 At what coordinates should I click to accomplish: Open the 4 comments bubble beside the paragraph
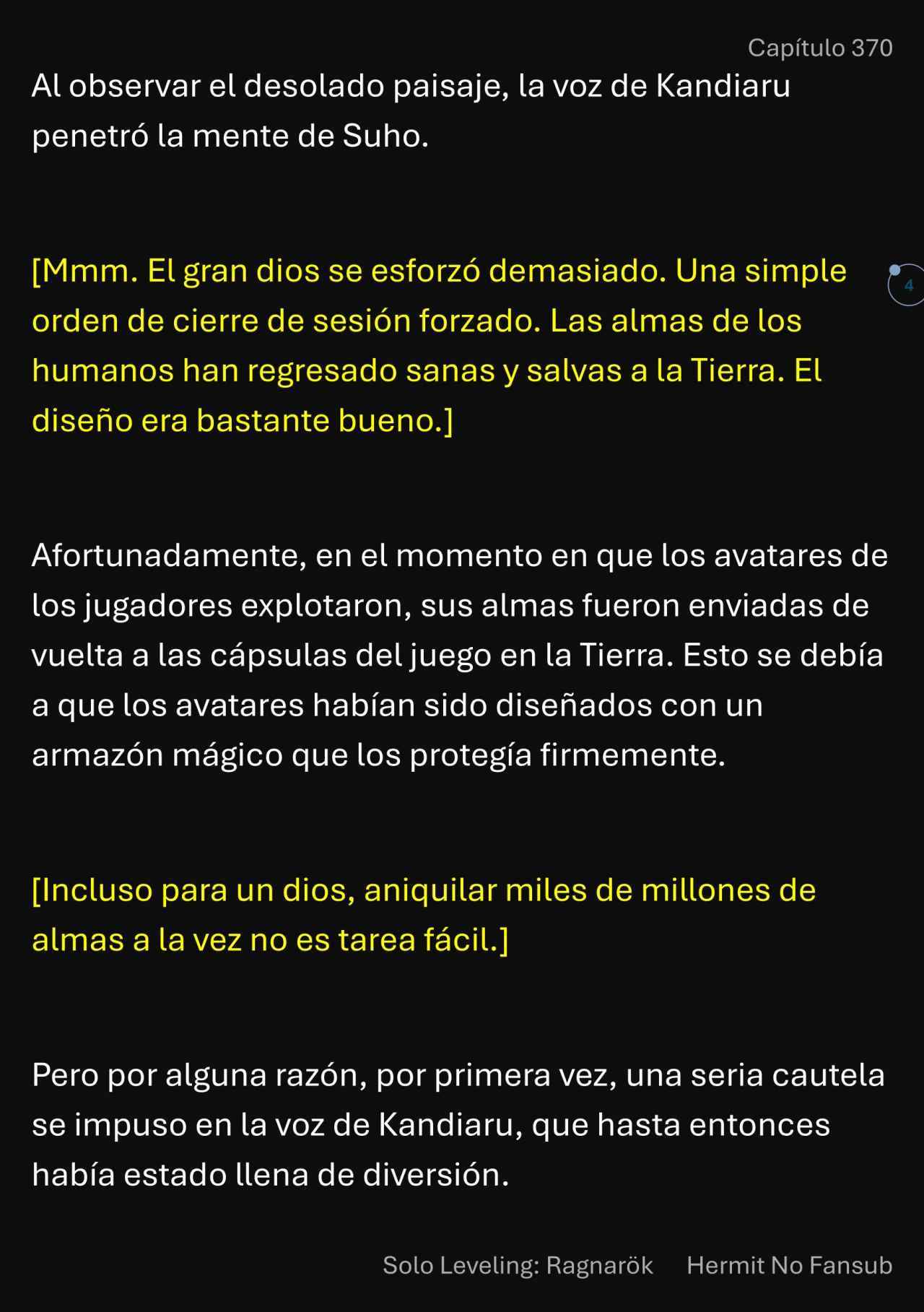(x=907, y=285)
